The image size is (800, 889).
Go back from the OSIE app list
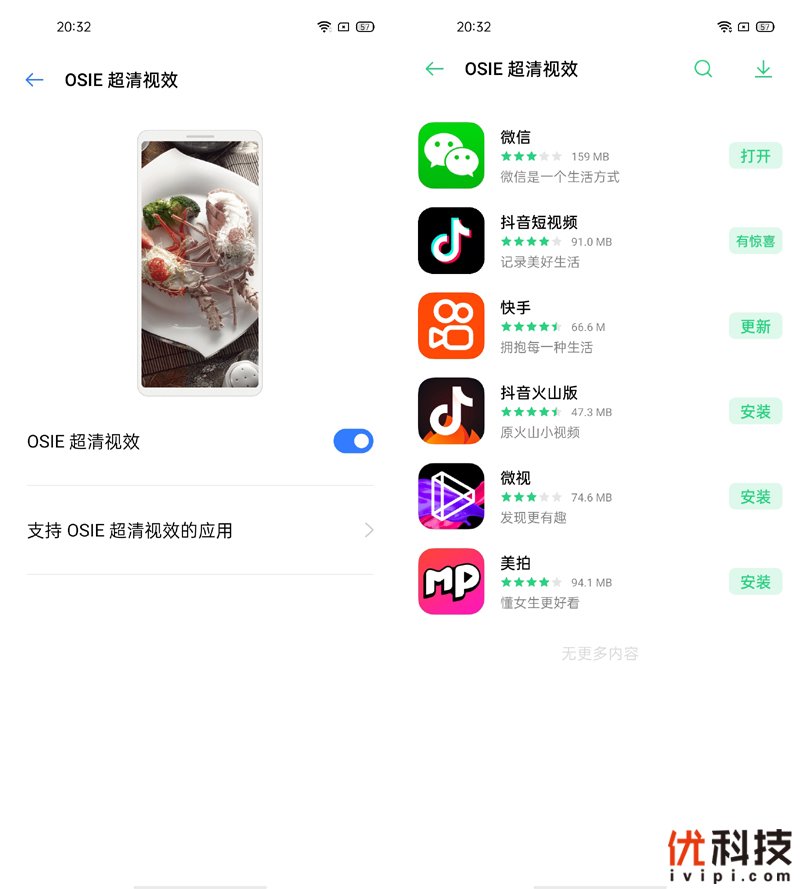coord(434,69)
